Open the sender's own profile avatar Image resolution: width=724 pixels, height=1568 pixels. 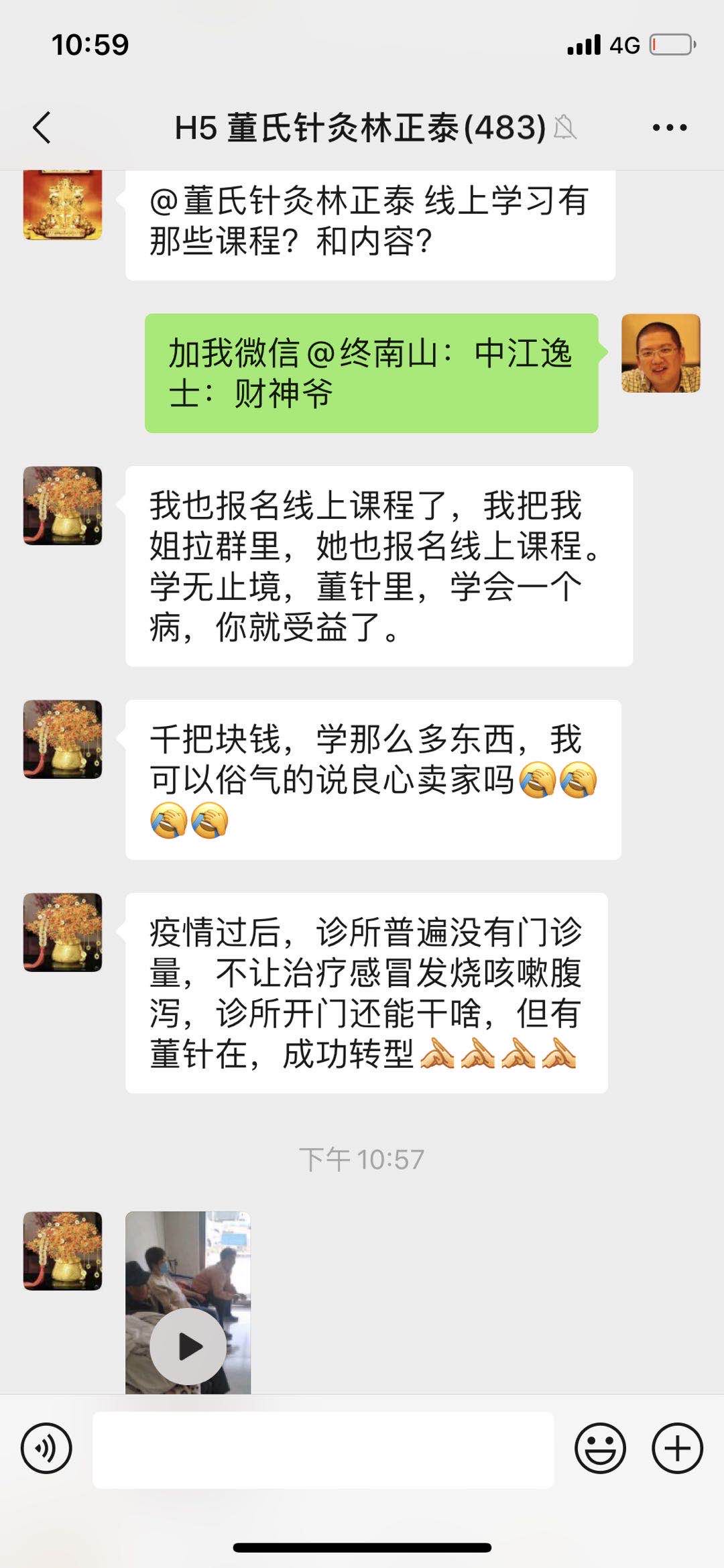point(660,353)
